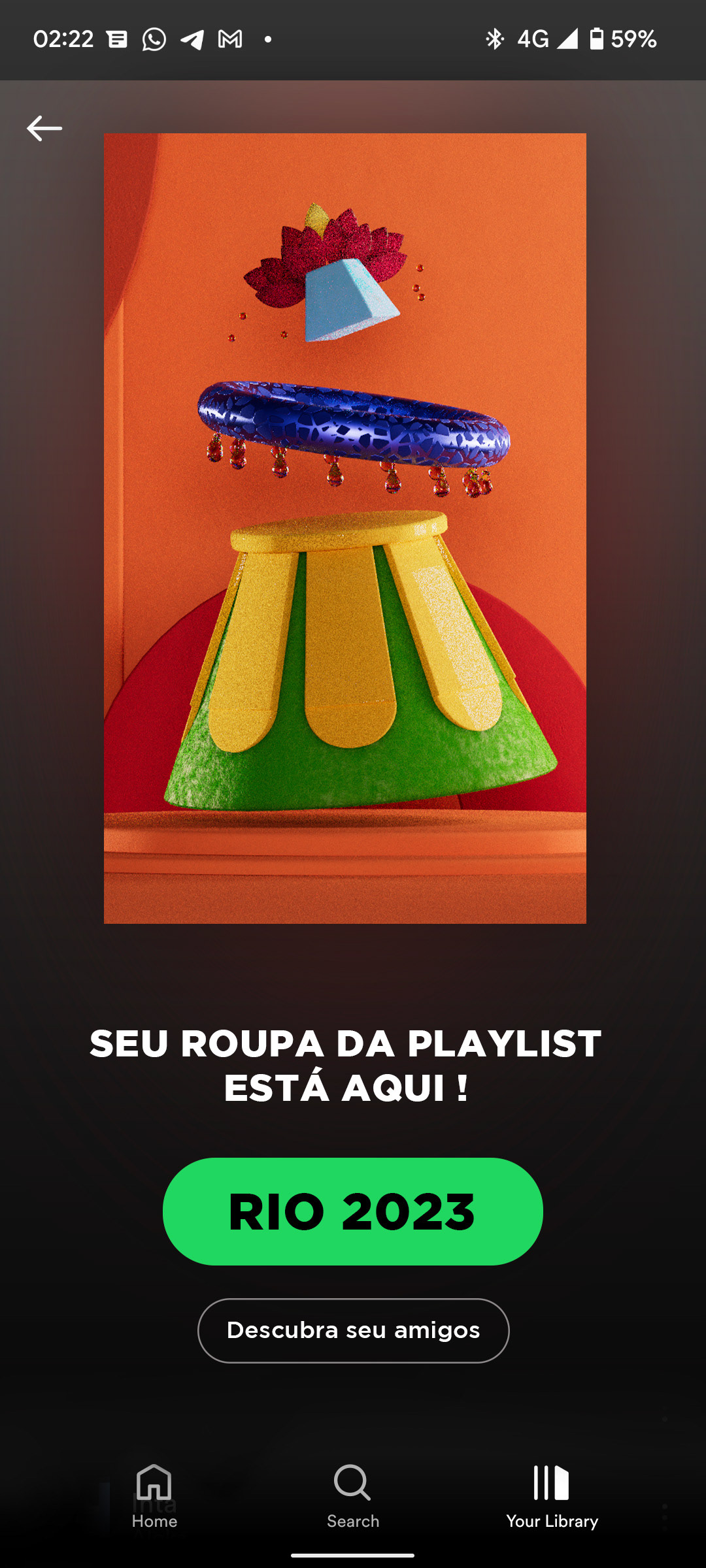The image size is (706, 1568).
Task: Switch to the Home tab
Action: point(154,1496)
